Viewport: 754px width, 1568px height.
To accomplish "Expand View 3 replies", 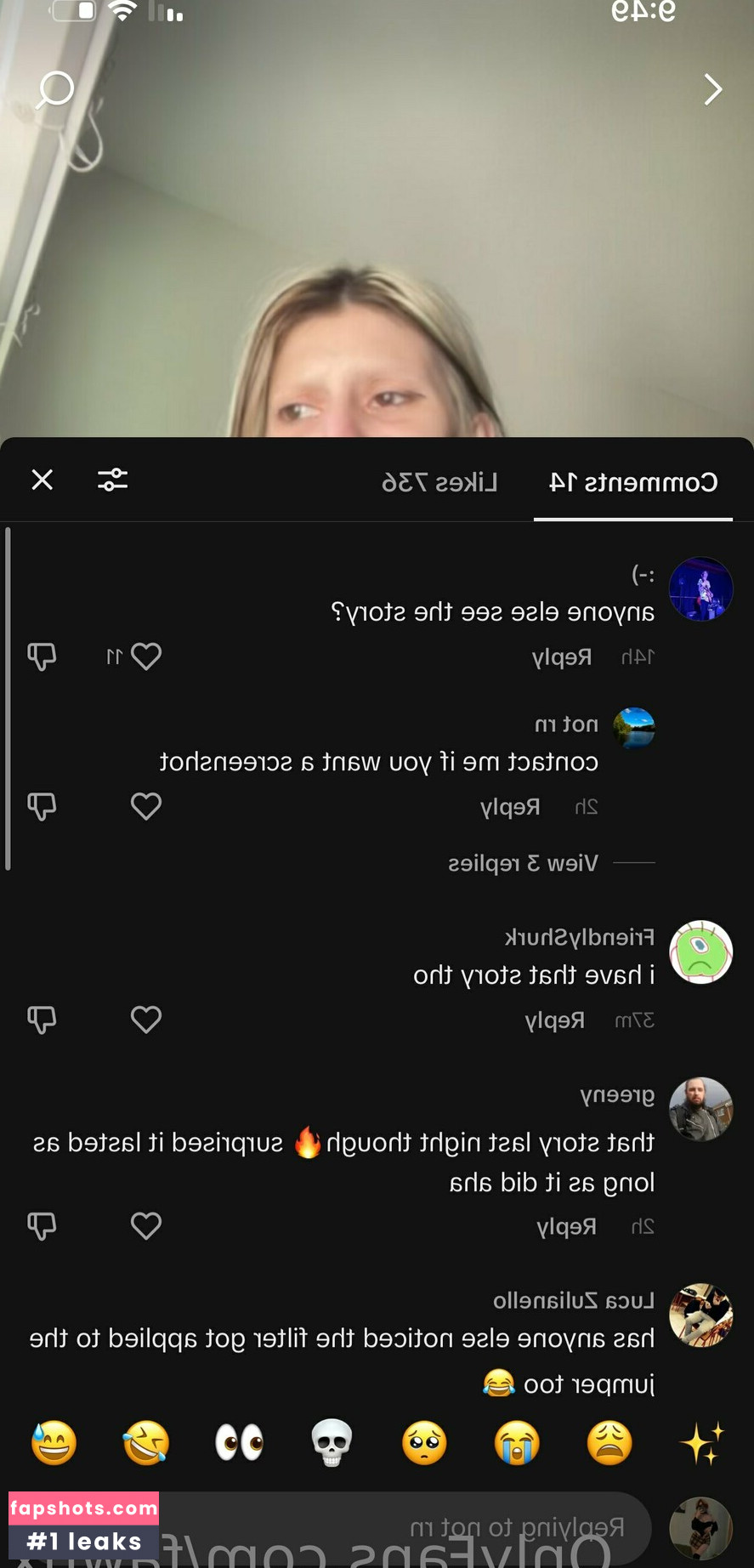I will (523, 863).
